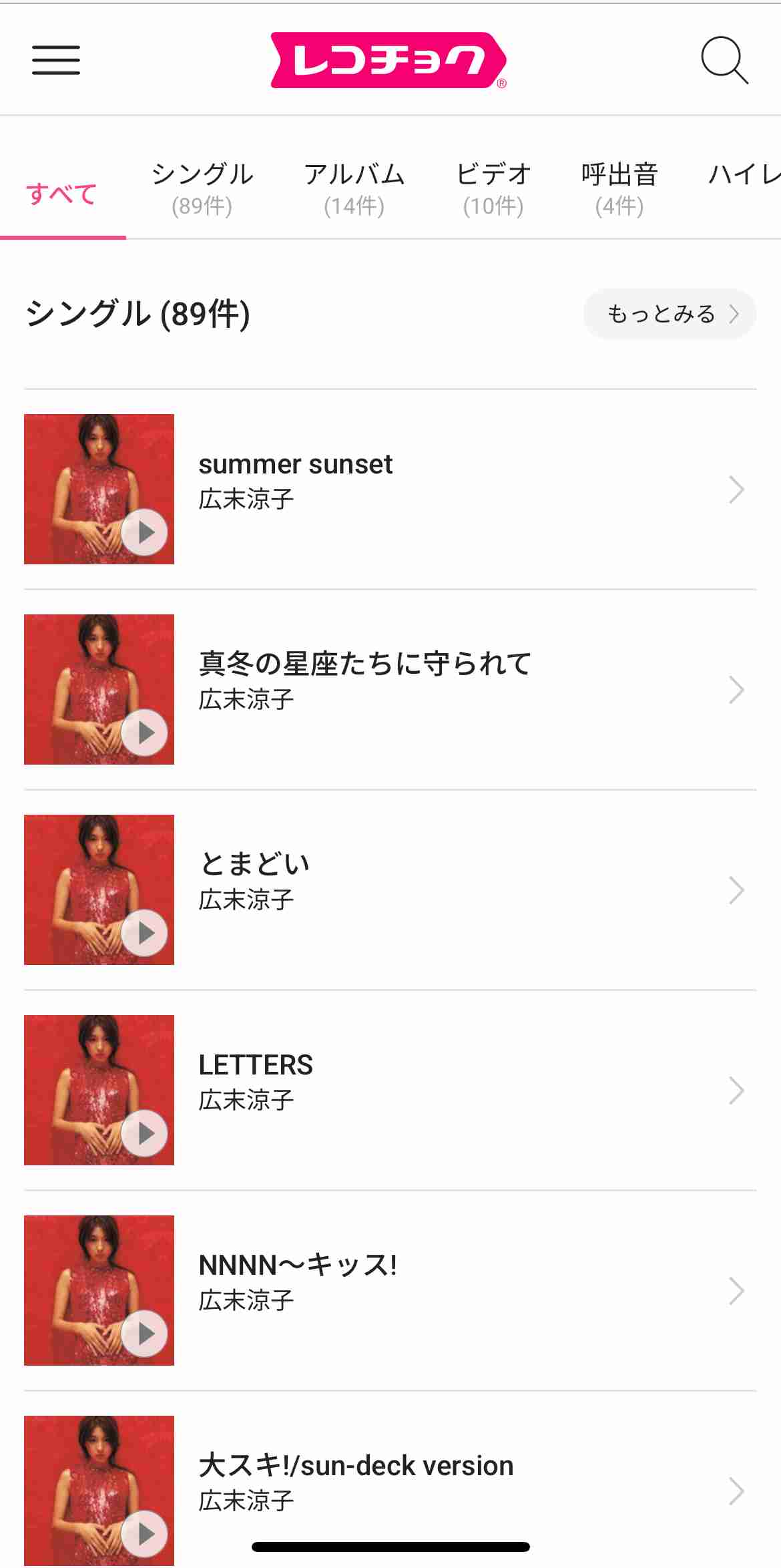
Task: Play preview of 大スキ!/sun-deck version
Action: click(x=146, y=1535)
